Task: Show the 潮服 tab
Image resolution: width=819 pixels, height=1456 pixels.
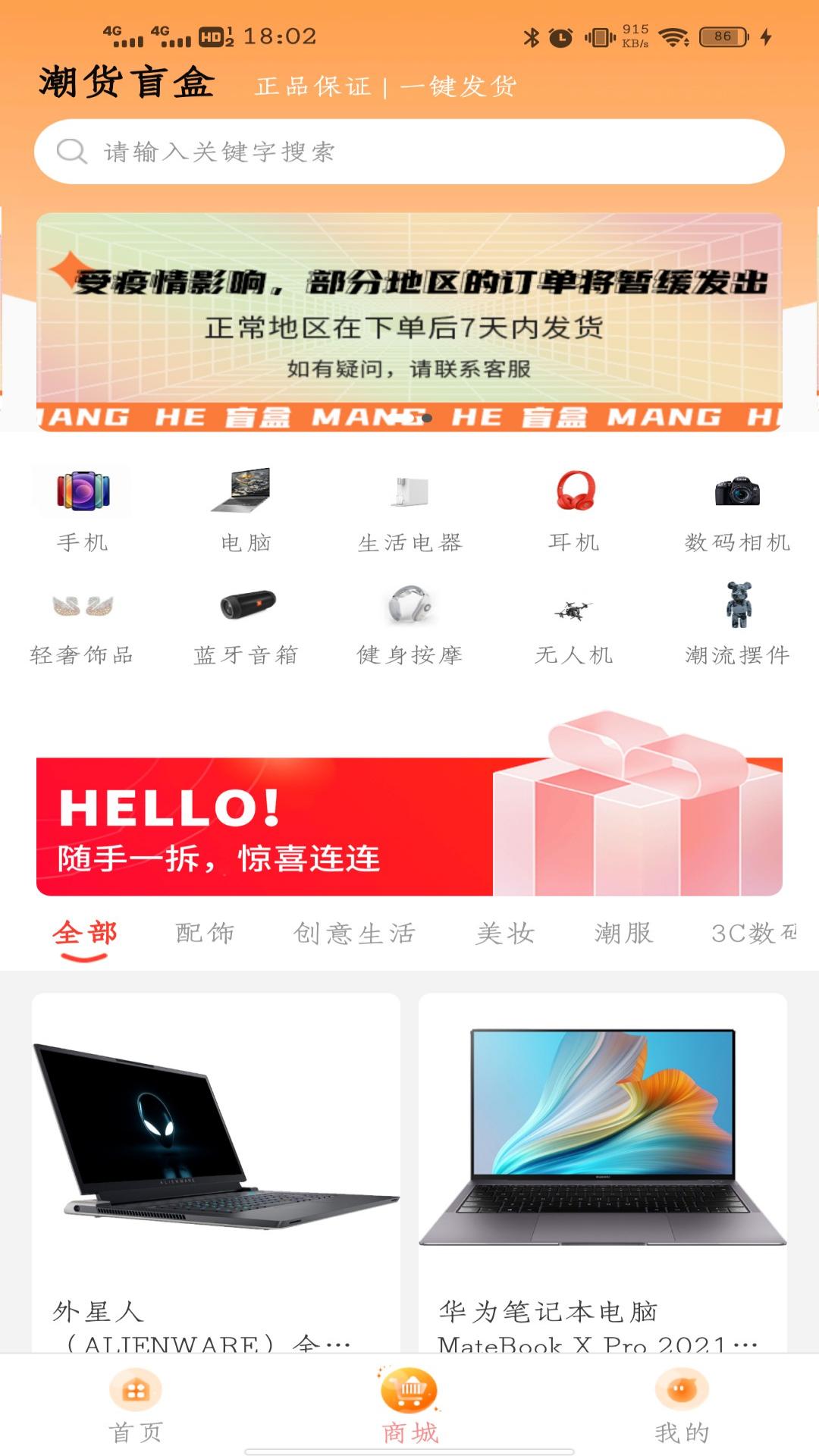Action: coord(623,933)
